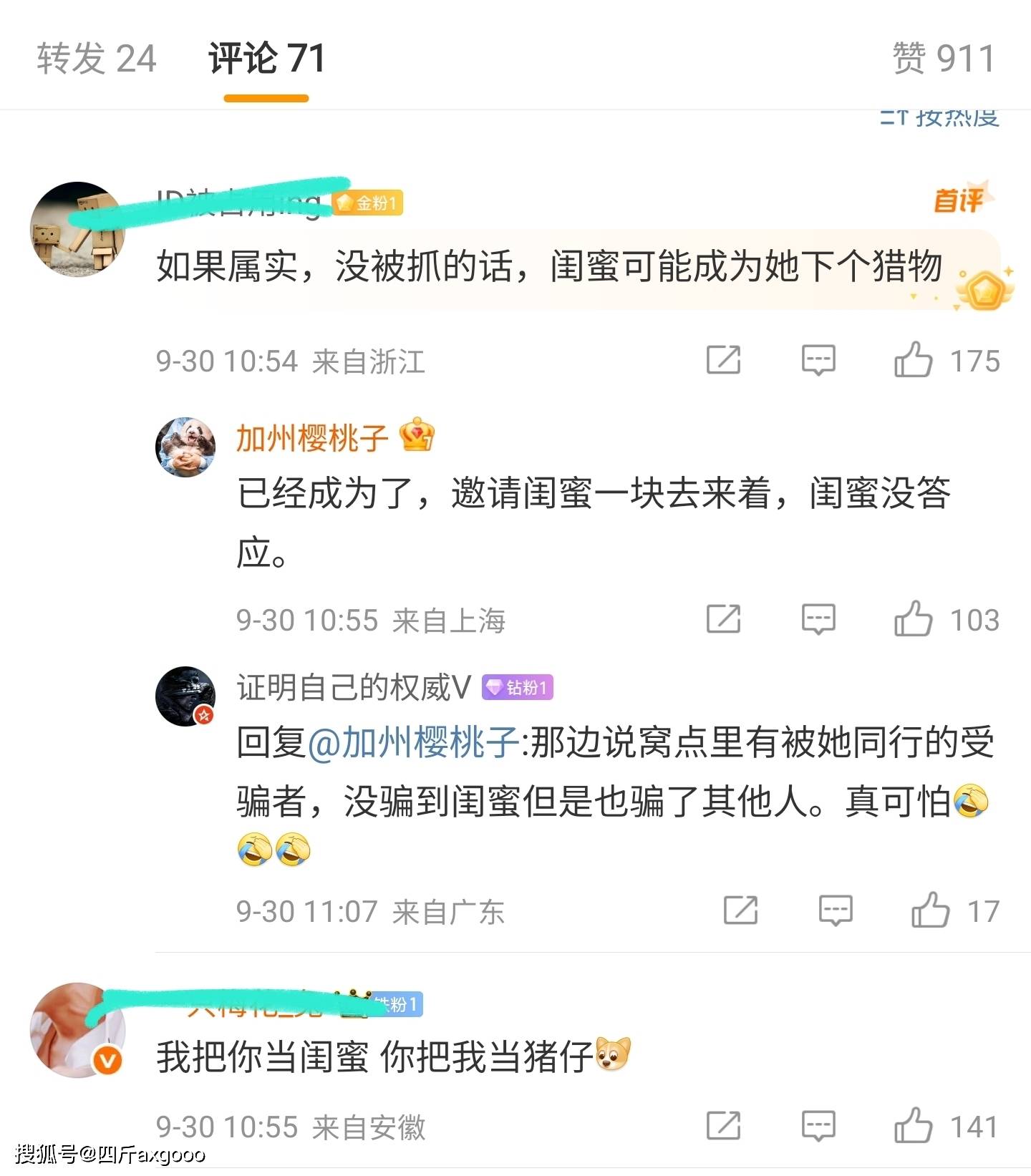Reply to the comment posted from 浙江

pos(818,360)
